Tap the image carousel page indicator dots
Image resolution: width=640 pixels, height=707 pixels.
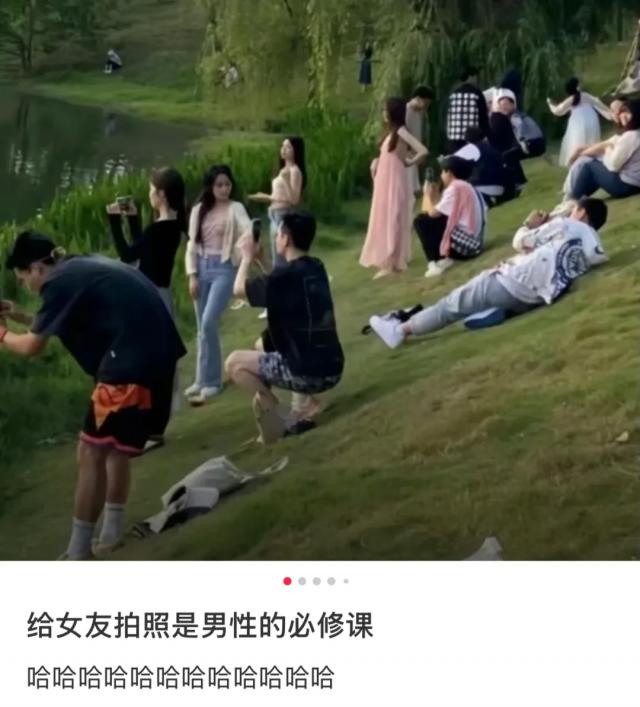coord(316,581)
